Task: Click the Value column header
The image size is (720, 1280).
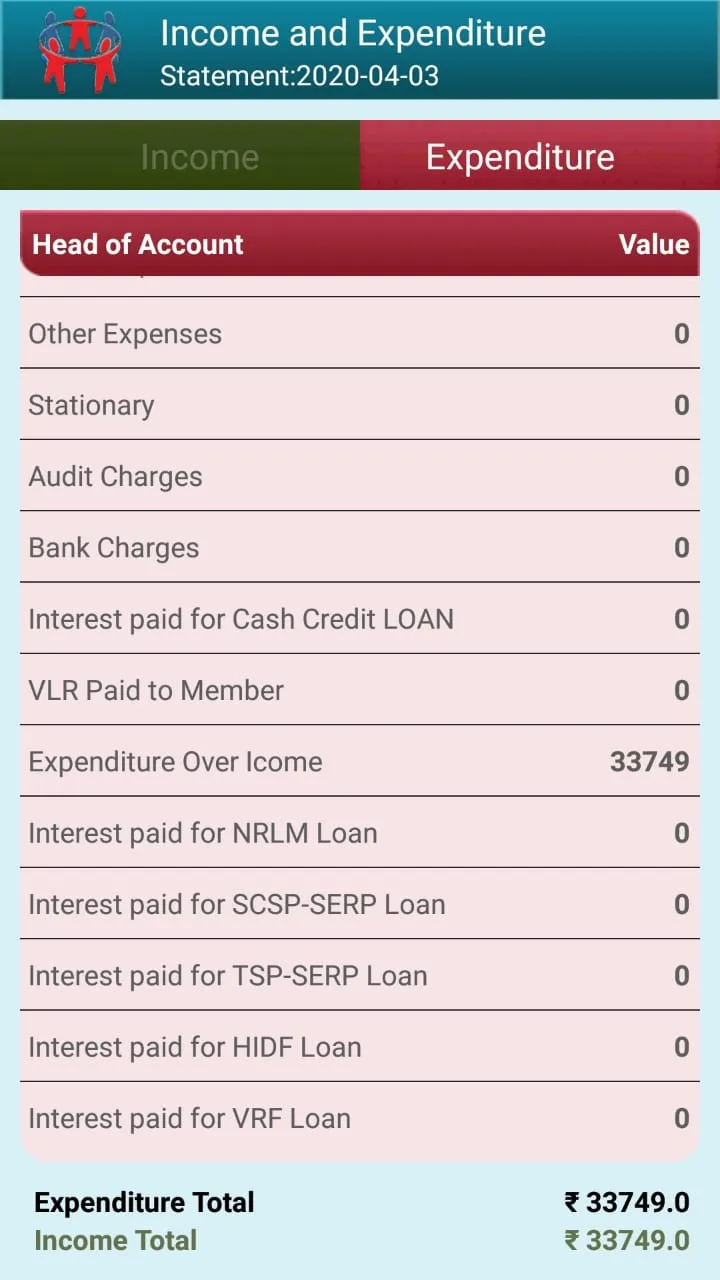Action: 653,244
